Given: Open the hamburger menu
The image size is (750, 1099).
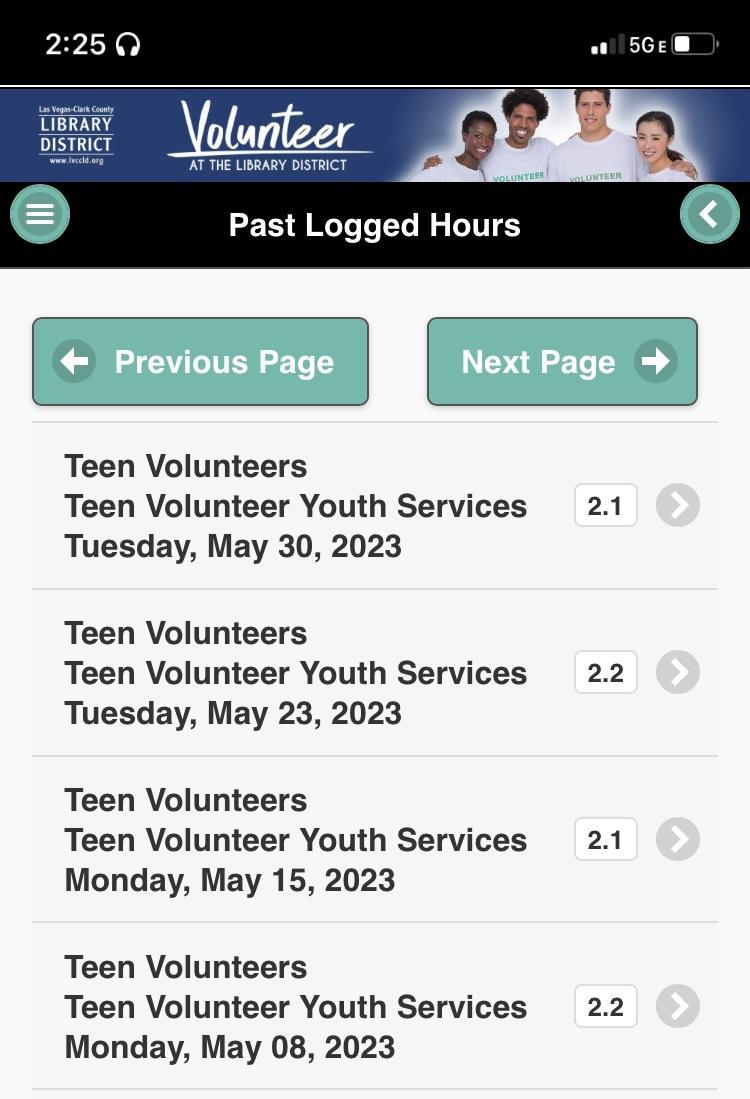Looking at the screenshot, I should pos(40,214).
